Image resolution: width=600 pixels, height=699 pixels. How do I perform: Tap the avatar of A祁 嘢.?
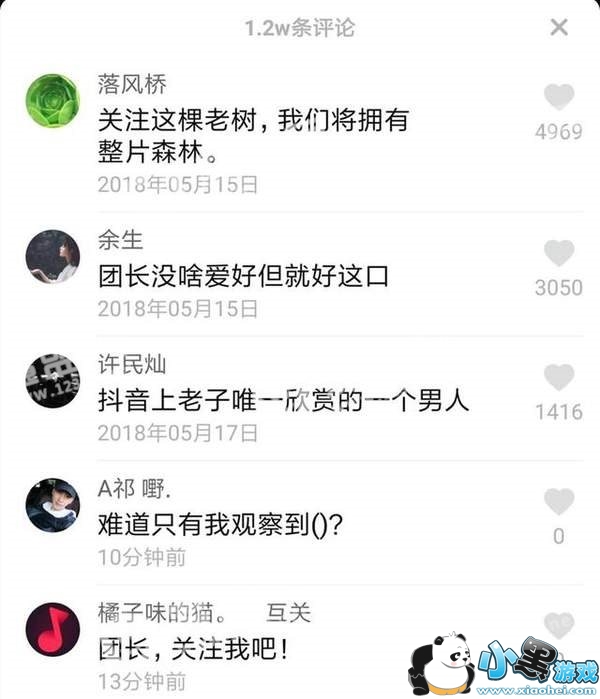click(52, 504)
